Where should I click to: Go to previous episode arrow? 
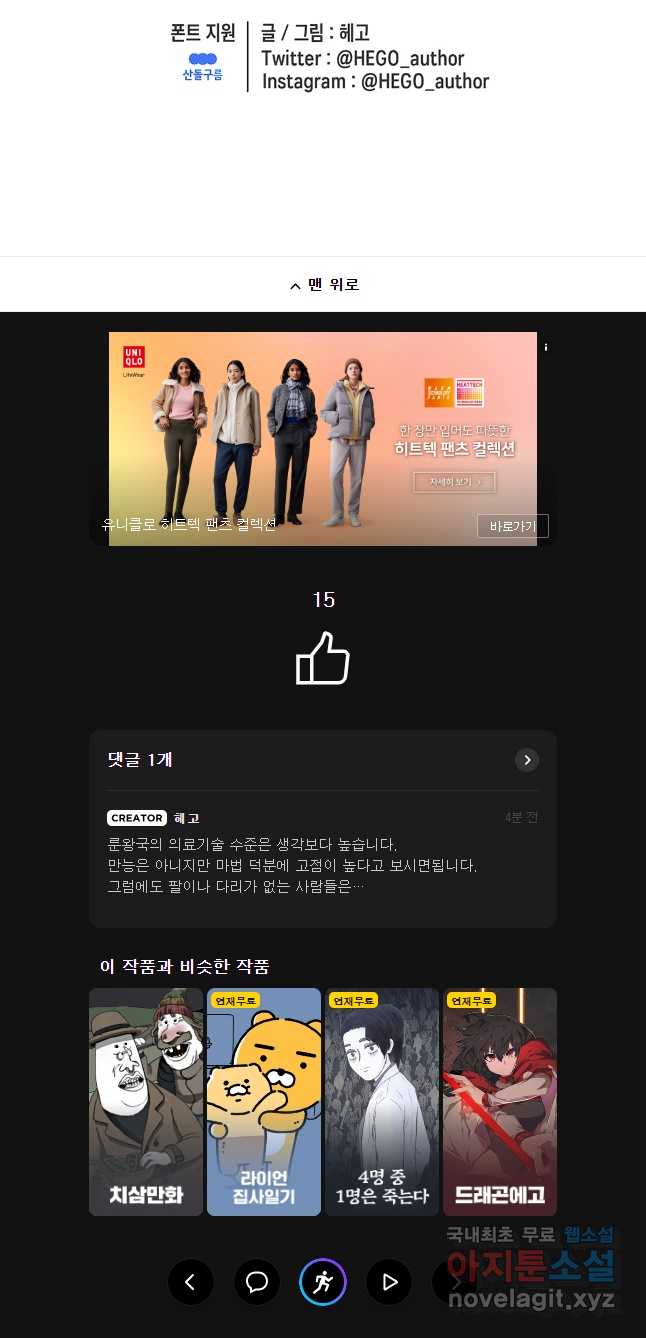click(x=190, y=1282)
